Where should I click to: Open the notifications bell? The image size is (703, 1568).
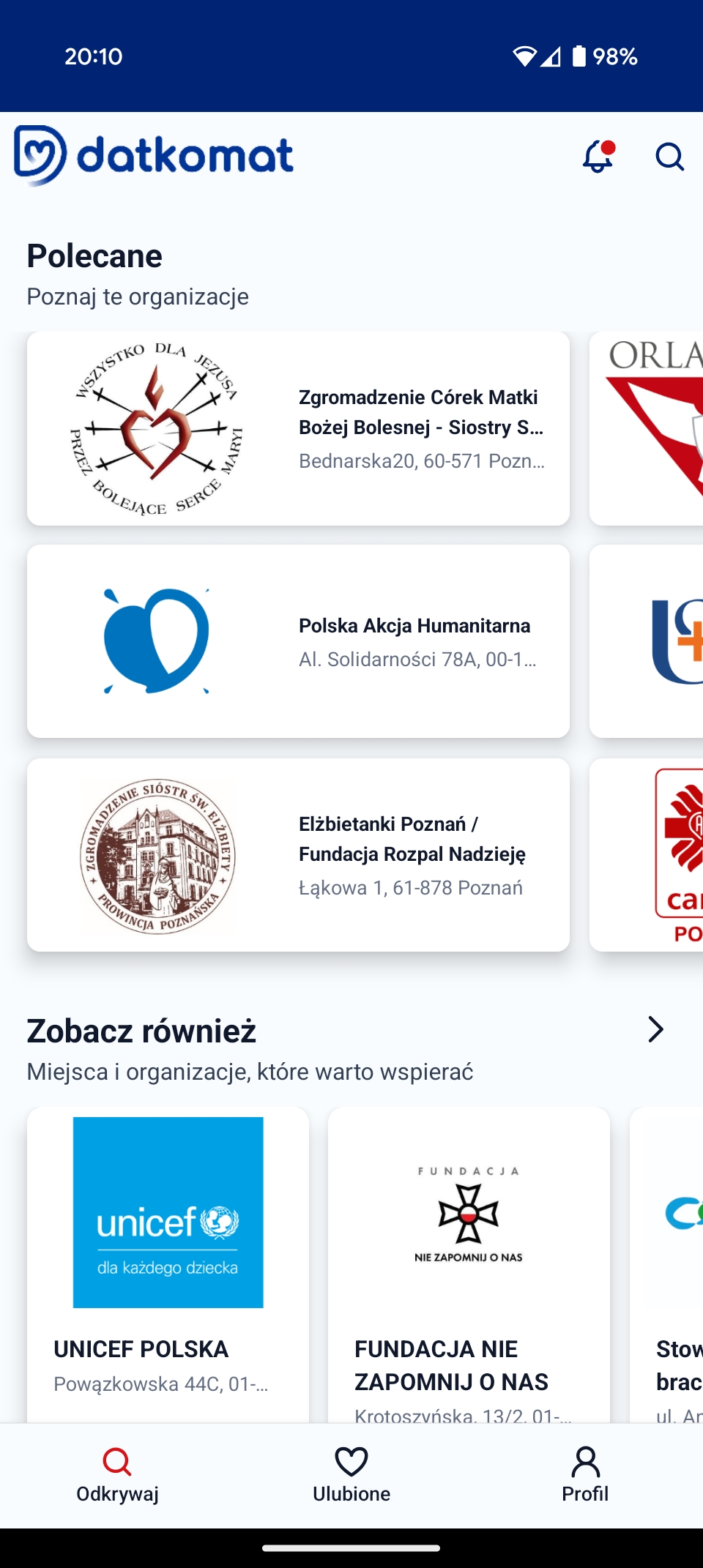point(598,156)
